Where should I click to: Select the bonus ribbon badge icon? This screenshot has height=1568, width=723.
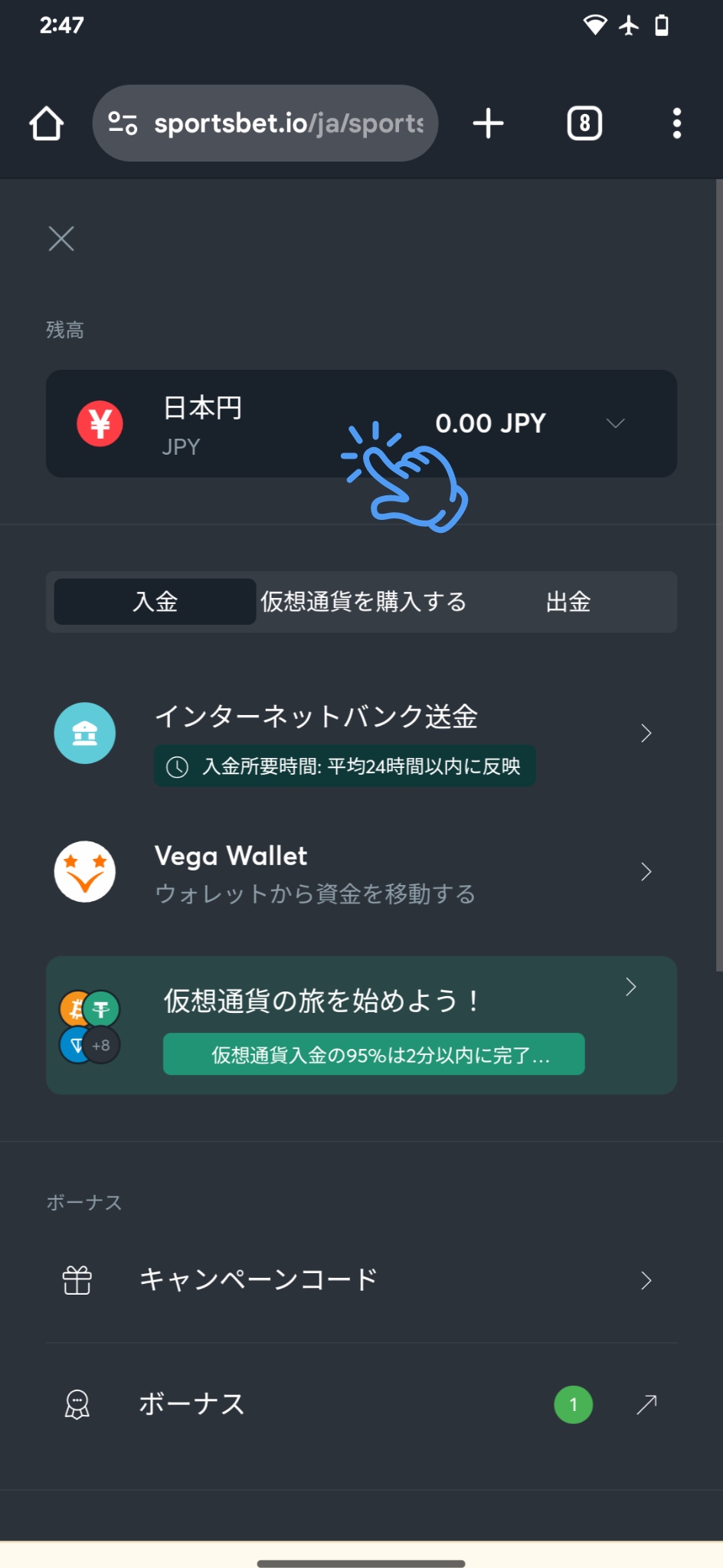tap(77, 1404)
